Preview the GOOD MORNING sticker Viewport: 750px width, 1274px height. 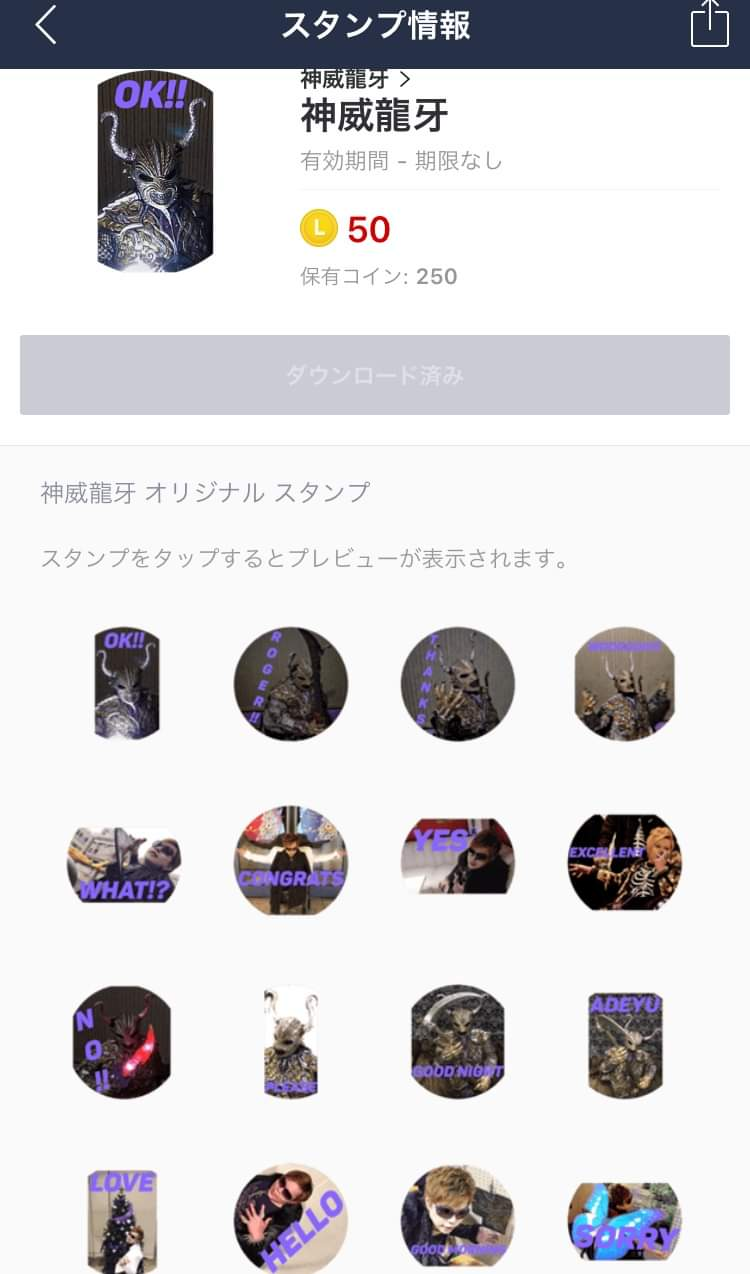pyautogui.click(x=458, y=1219)
